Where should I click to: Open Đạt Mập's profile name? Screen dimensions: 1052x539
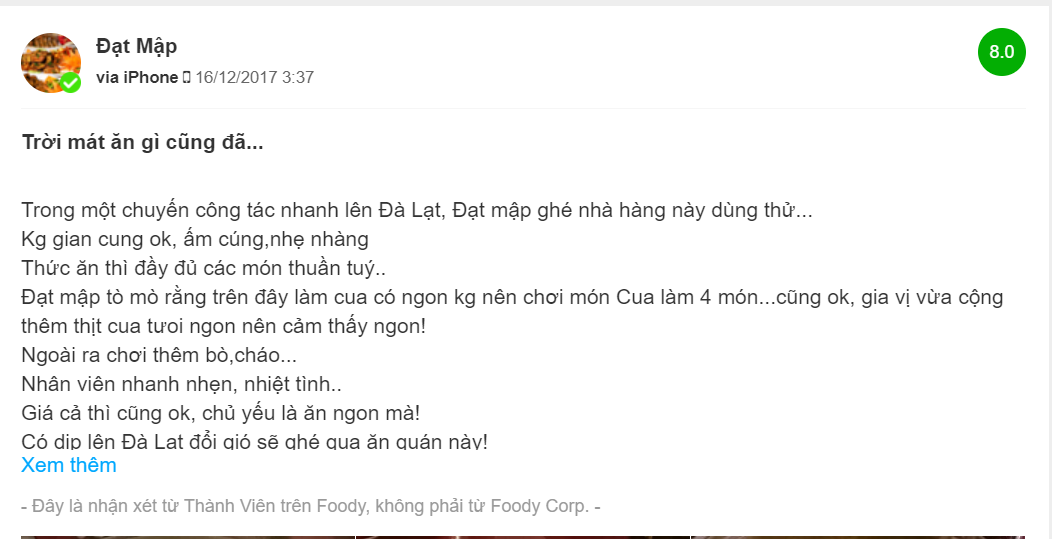[x=136, y=46]
